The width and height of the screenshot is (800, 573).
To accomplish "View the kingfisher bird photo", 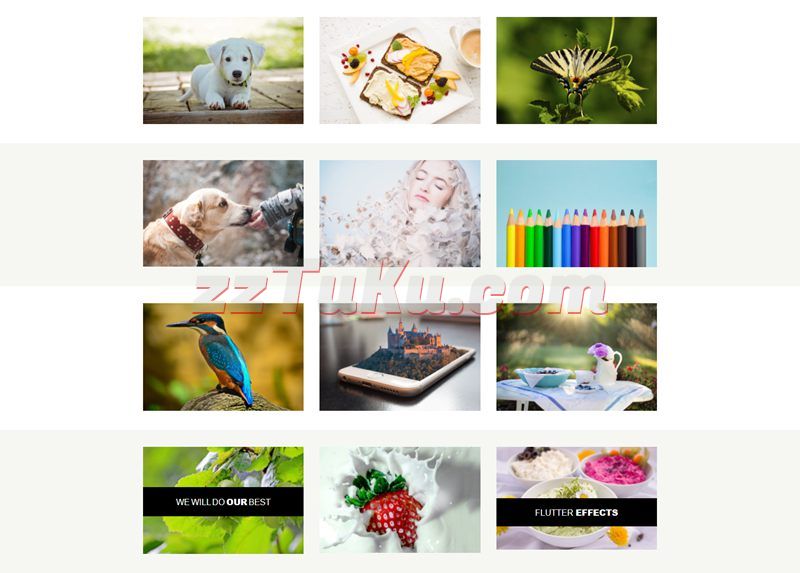I will click(223, 356).
